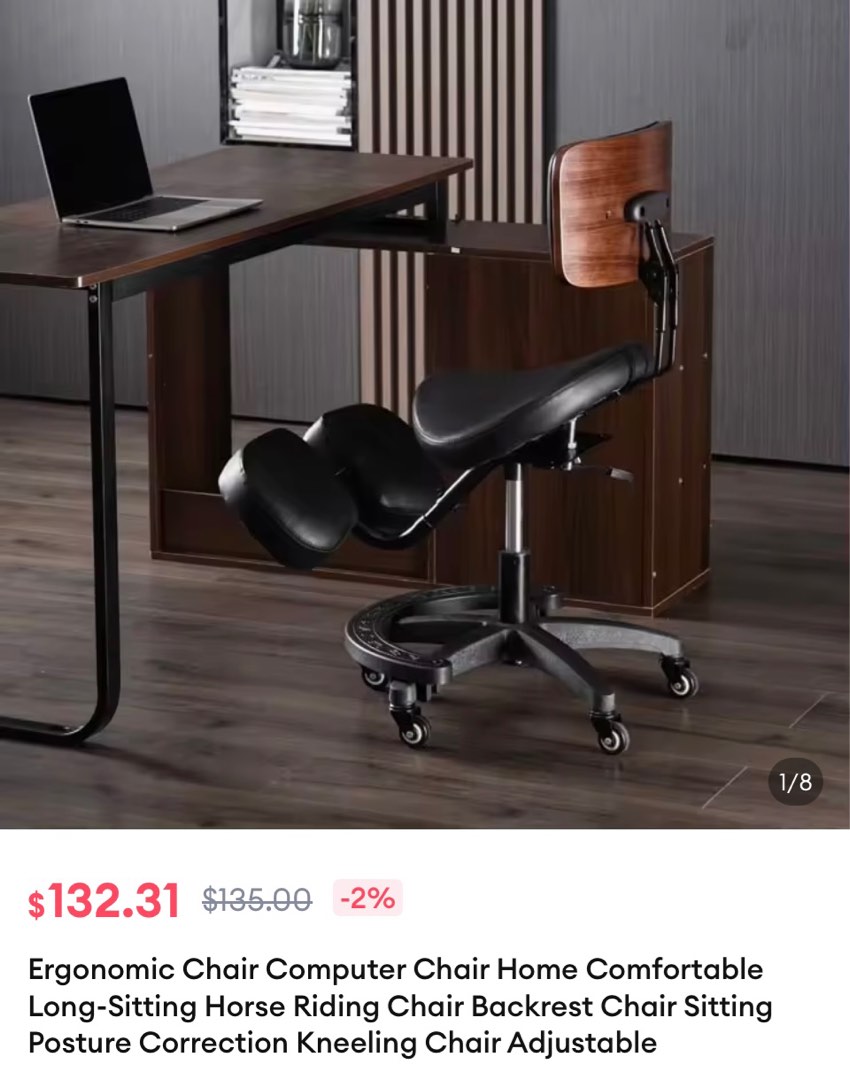Click 'Posture Correction' text in title

tap(150, 1043)
